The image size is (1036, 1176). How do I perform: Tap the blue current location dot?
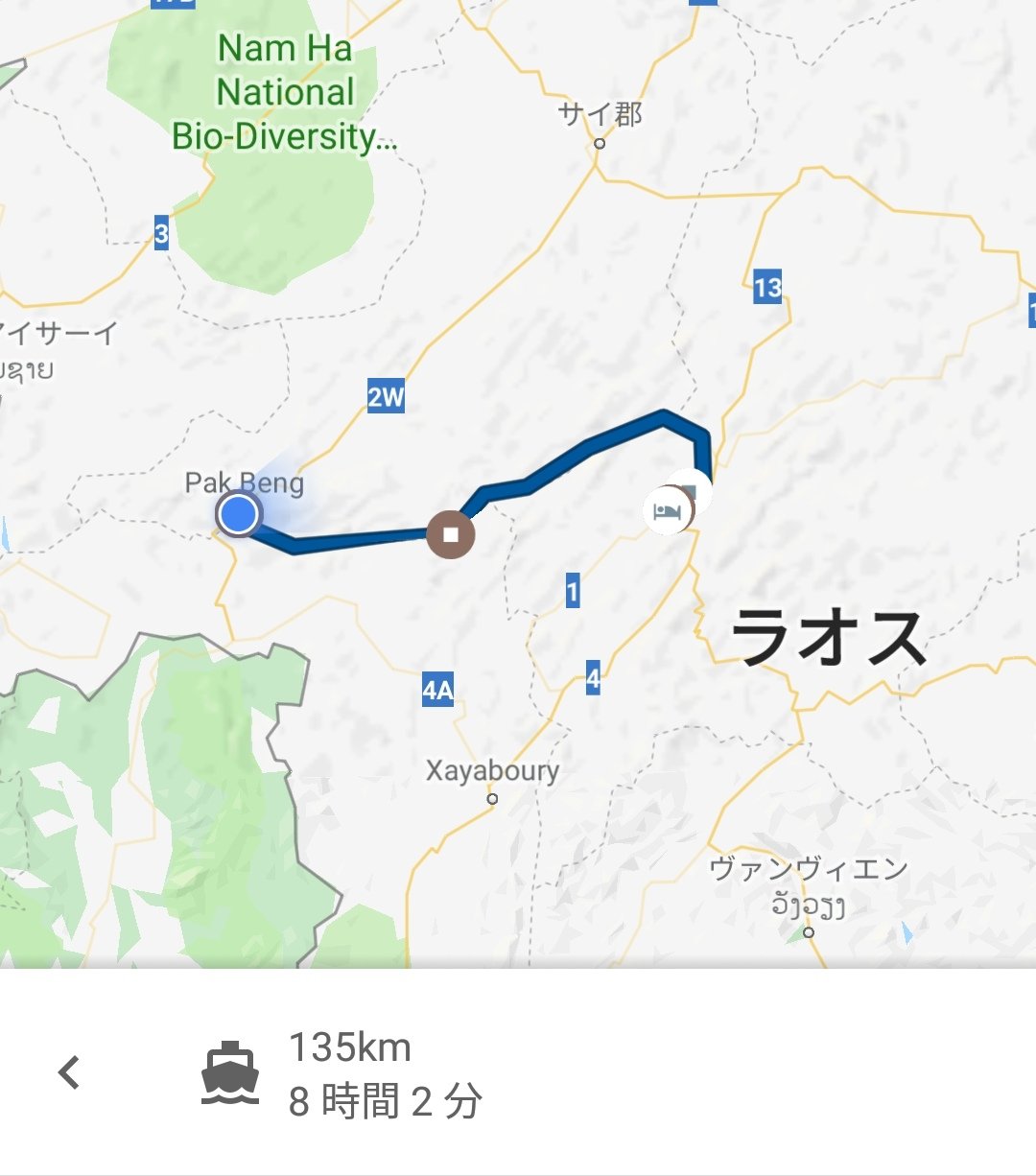[x=239, y=514]
